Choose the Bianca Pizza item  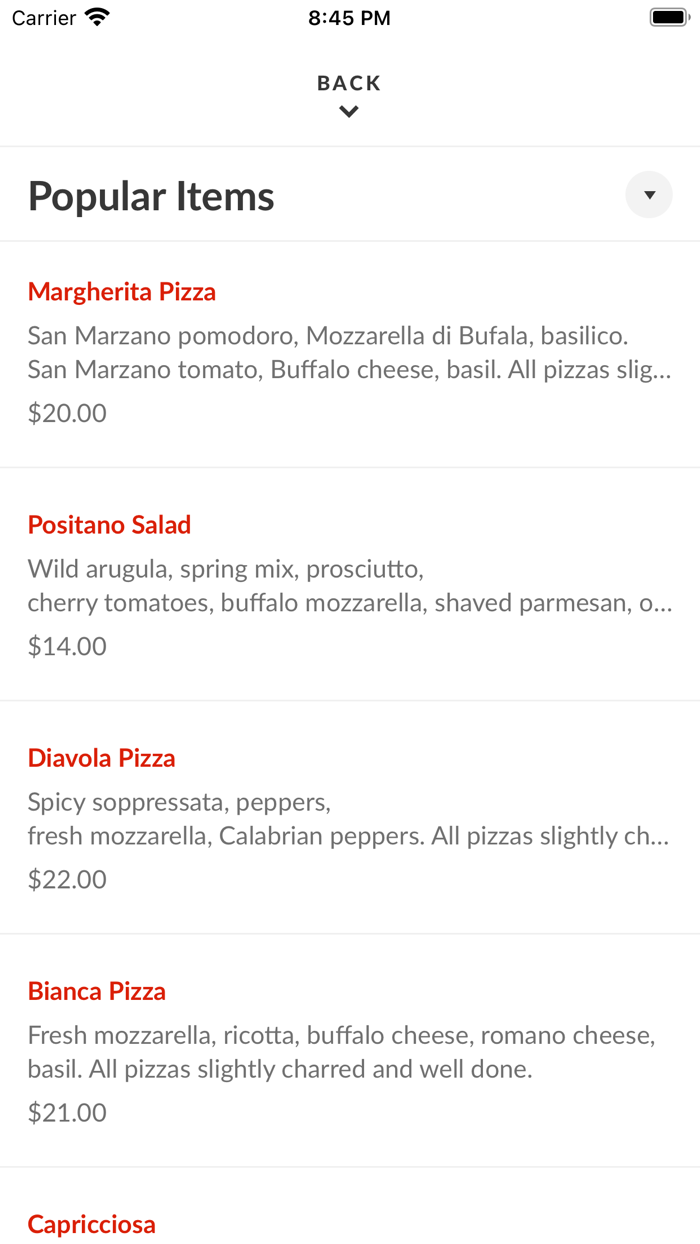(x=350, y=1050)
